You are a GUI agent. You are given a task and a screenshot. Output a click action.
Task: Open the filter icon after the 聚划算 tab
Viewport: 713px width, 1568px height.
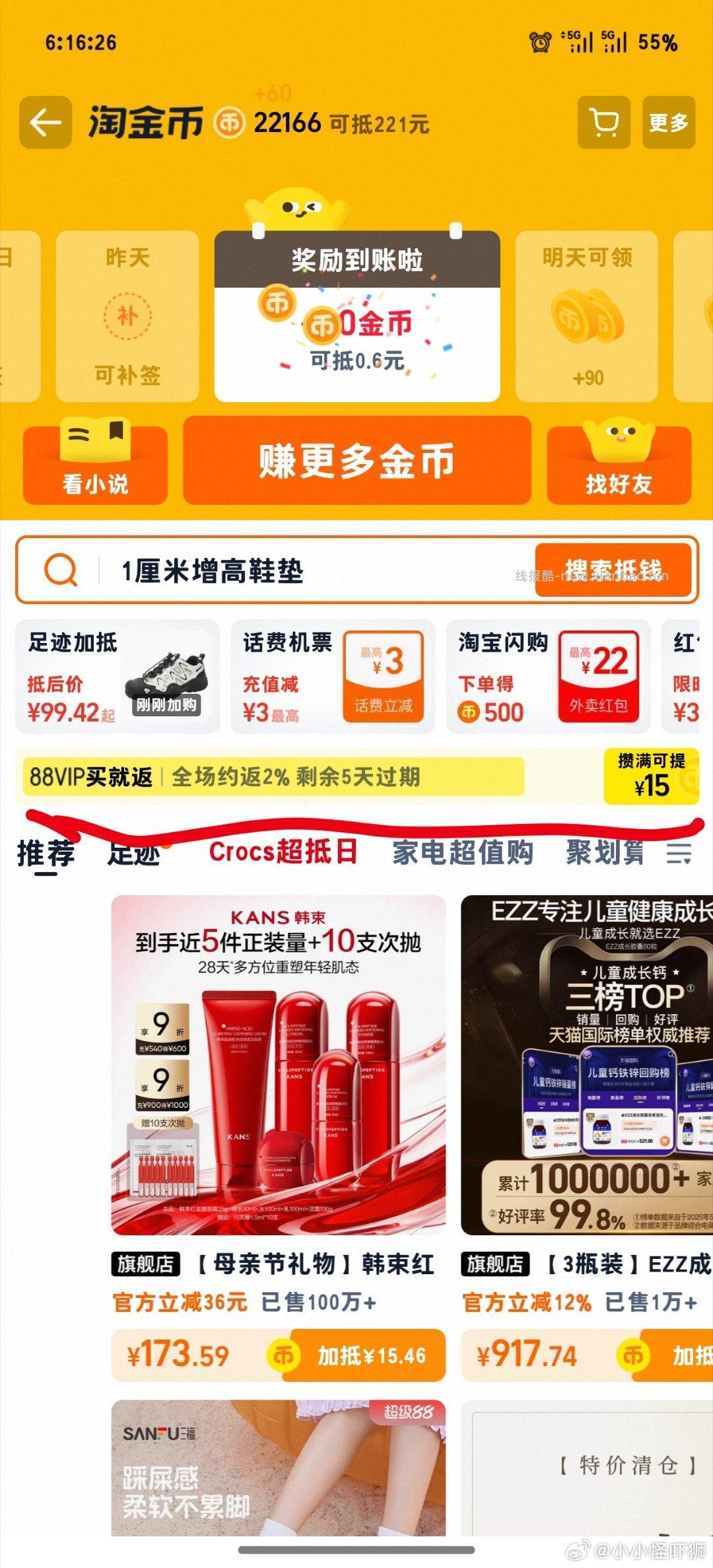point(678,853)
